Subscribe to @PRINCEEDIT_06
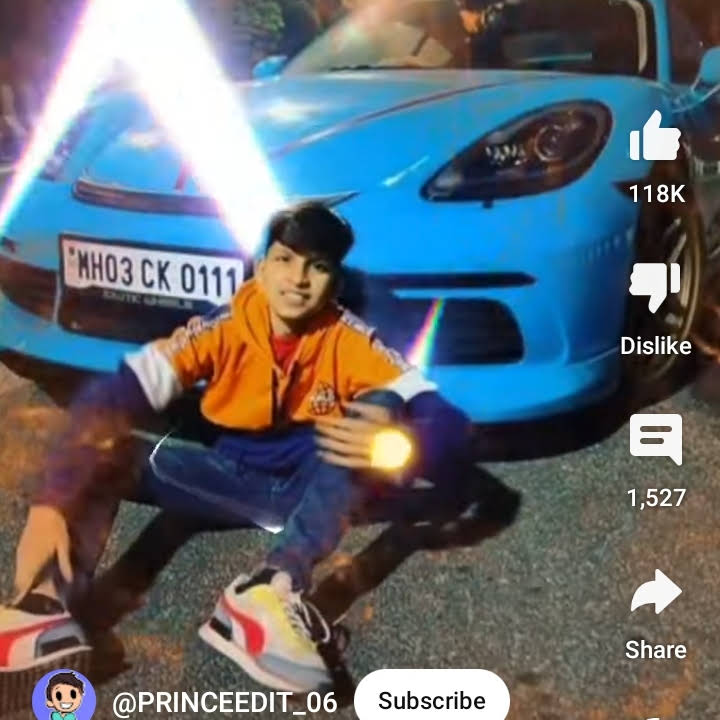Screen dimensions: 720x720 pyautogui.click(x=432, y=698)
